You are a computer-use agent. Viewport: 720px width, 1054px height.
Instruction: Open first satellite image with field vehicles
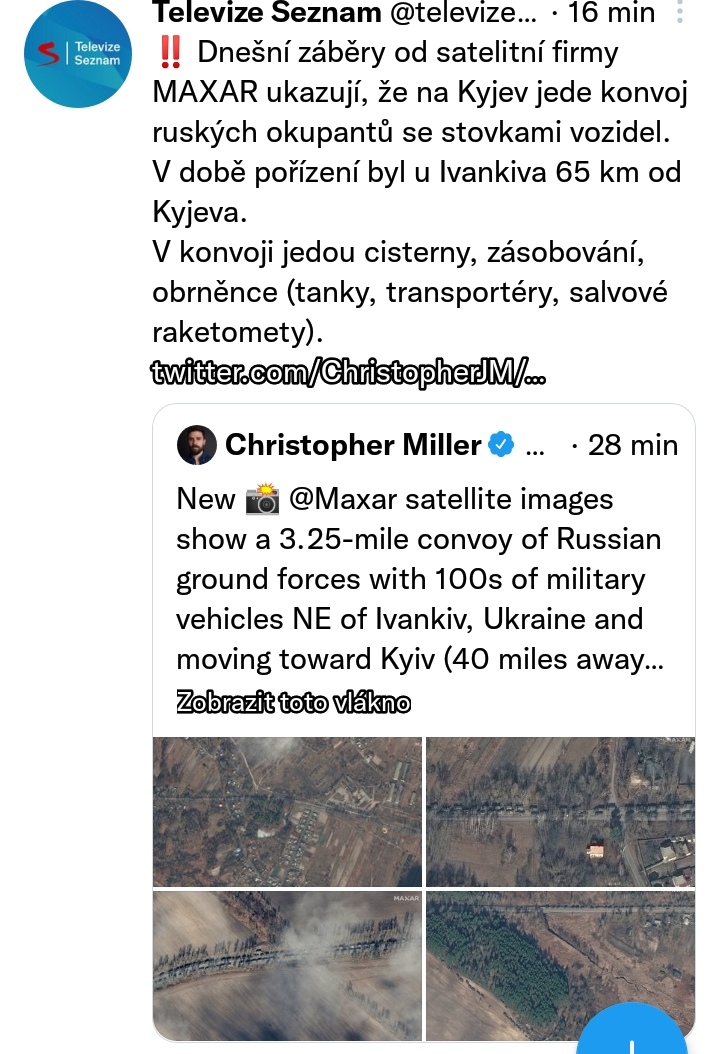click(x=287, y=812)
